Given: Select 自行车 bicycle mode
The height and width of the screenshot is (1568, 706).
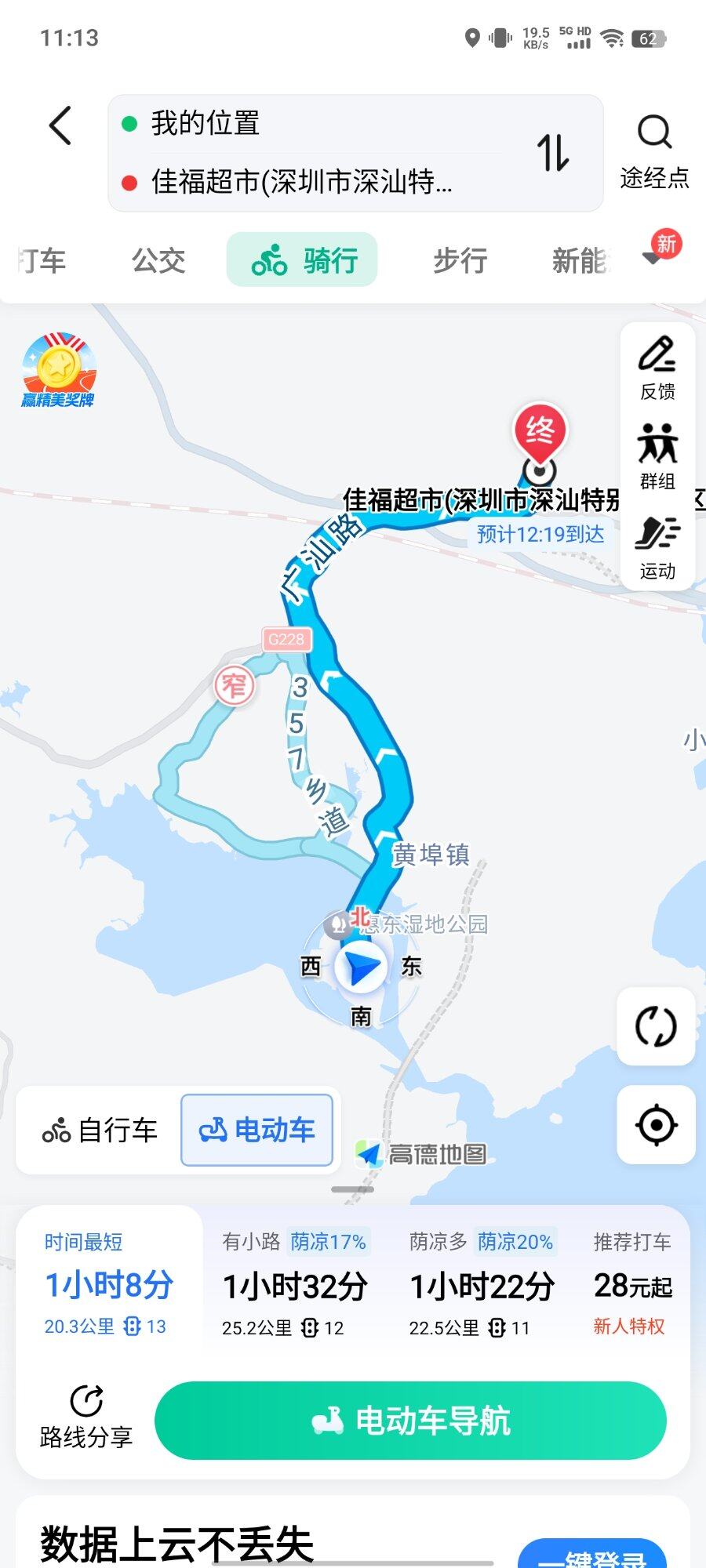Looking at the screenshot, I should (100, 1131).
